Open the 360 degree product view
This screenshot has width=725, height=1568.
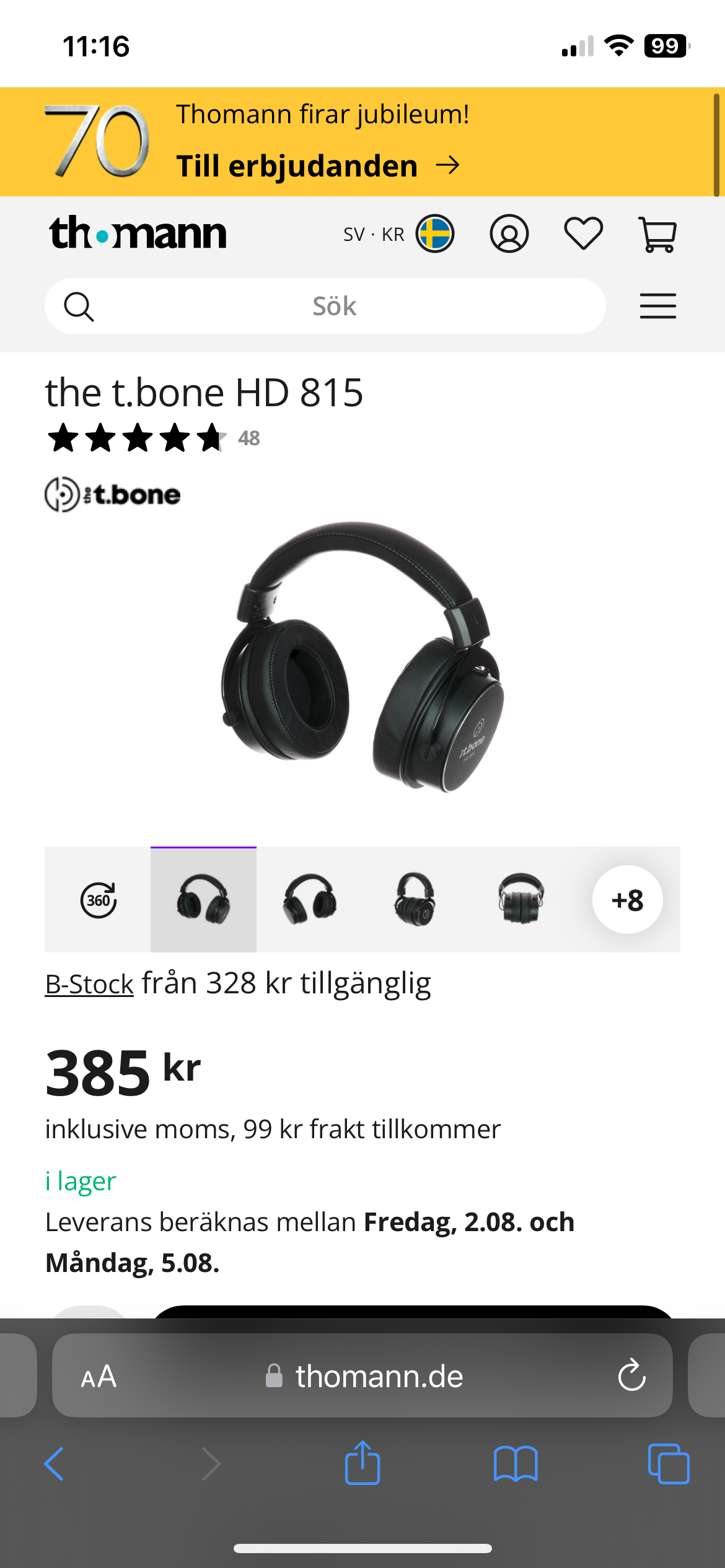click(x=98, y=900)
